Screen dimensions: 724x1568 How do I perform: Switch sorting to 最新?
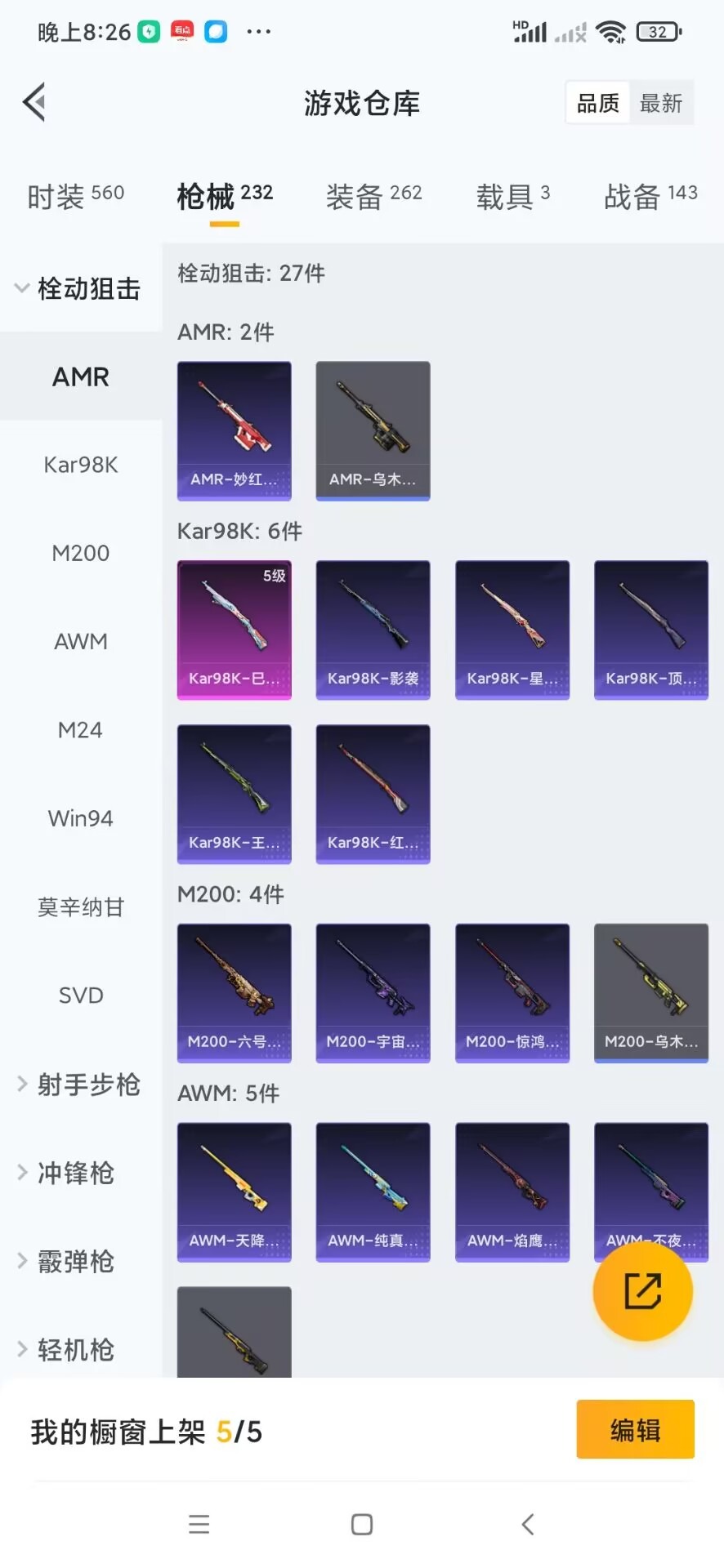(662, 102)
